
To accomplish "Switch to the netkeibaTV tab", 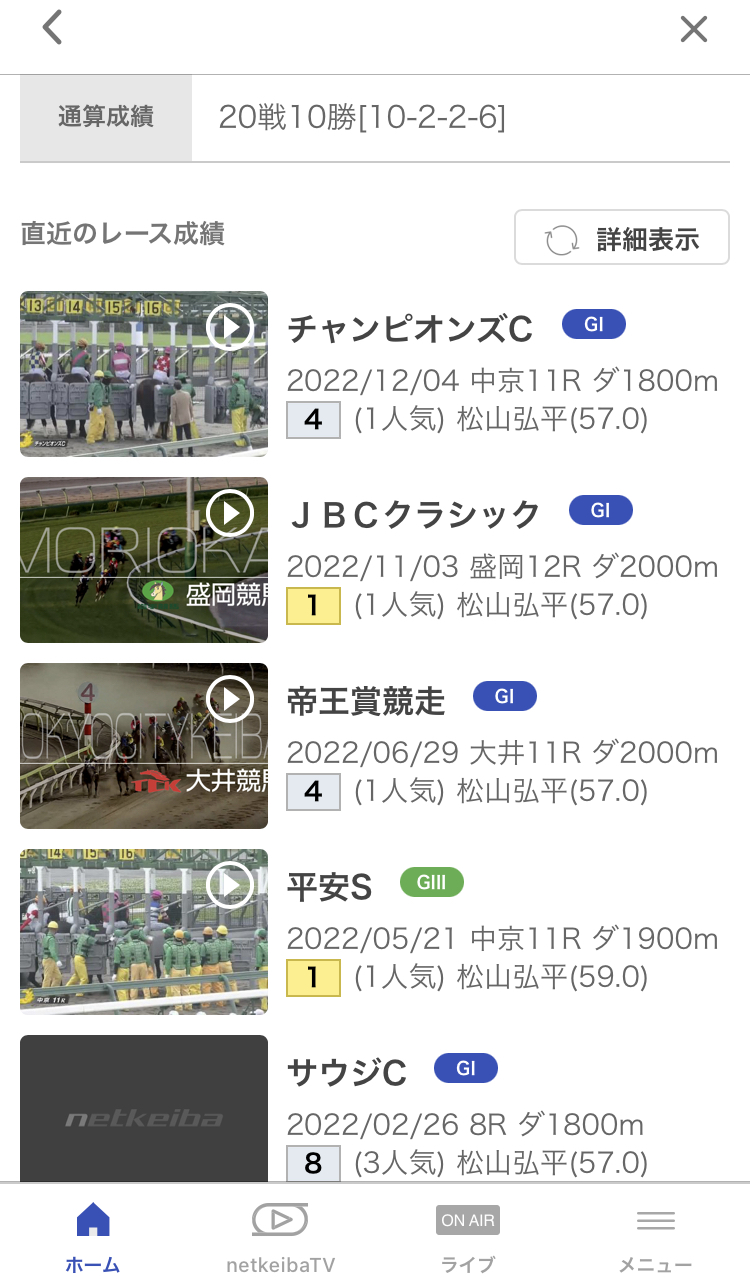I will pyautogui.click(x=280, y=1238).
